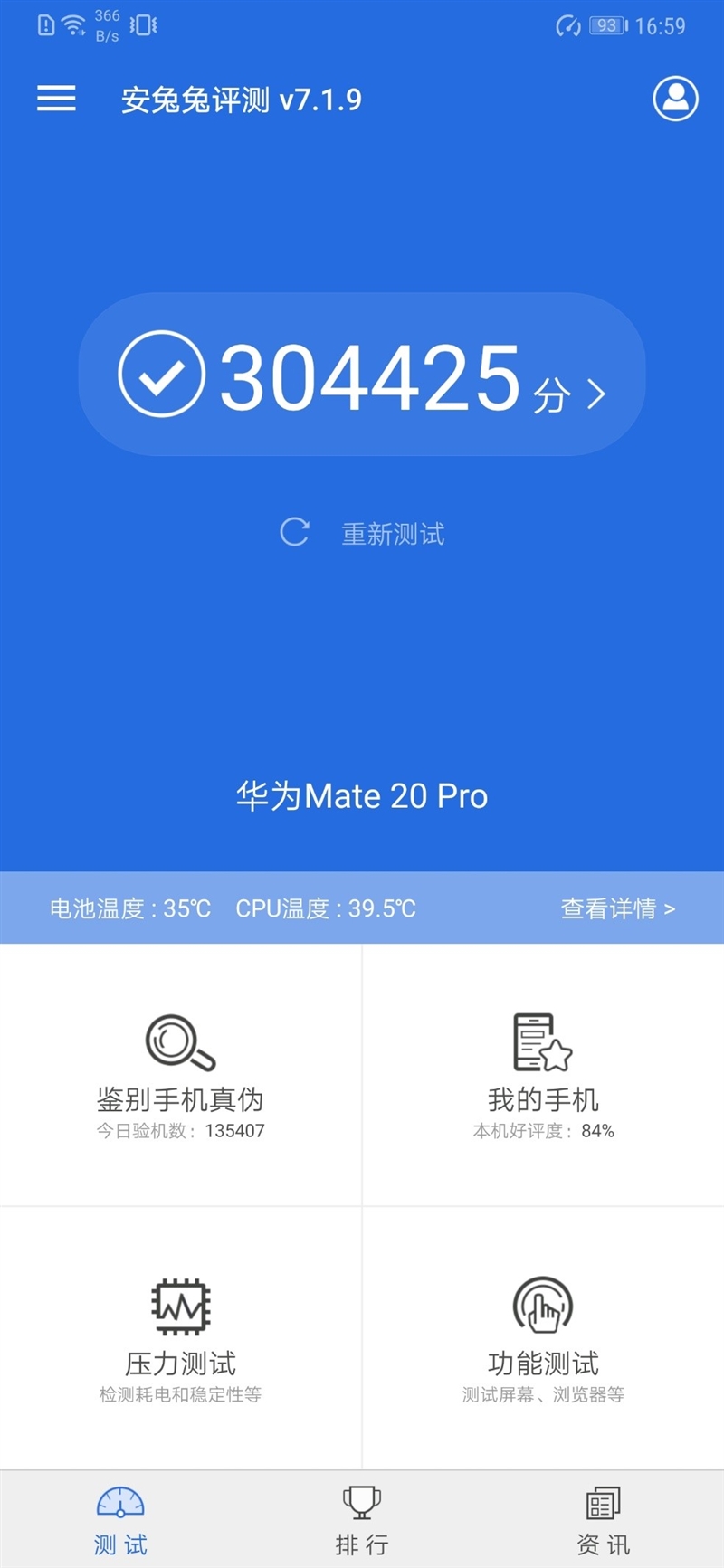This screenshot has width=724, height=1568.
Task: Open the hamburger navigation menu
Action: tap(55, 98)
